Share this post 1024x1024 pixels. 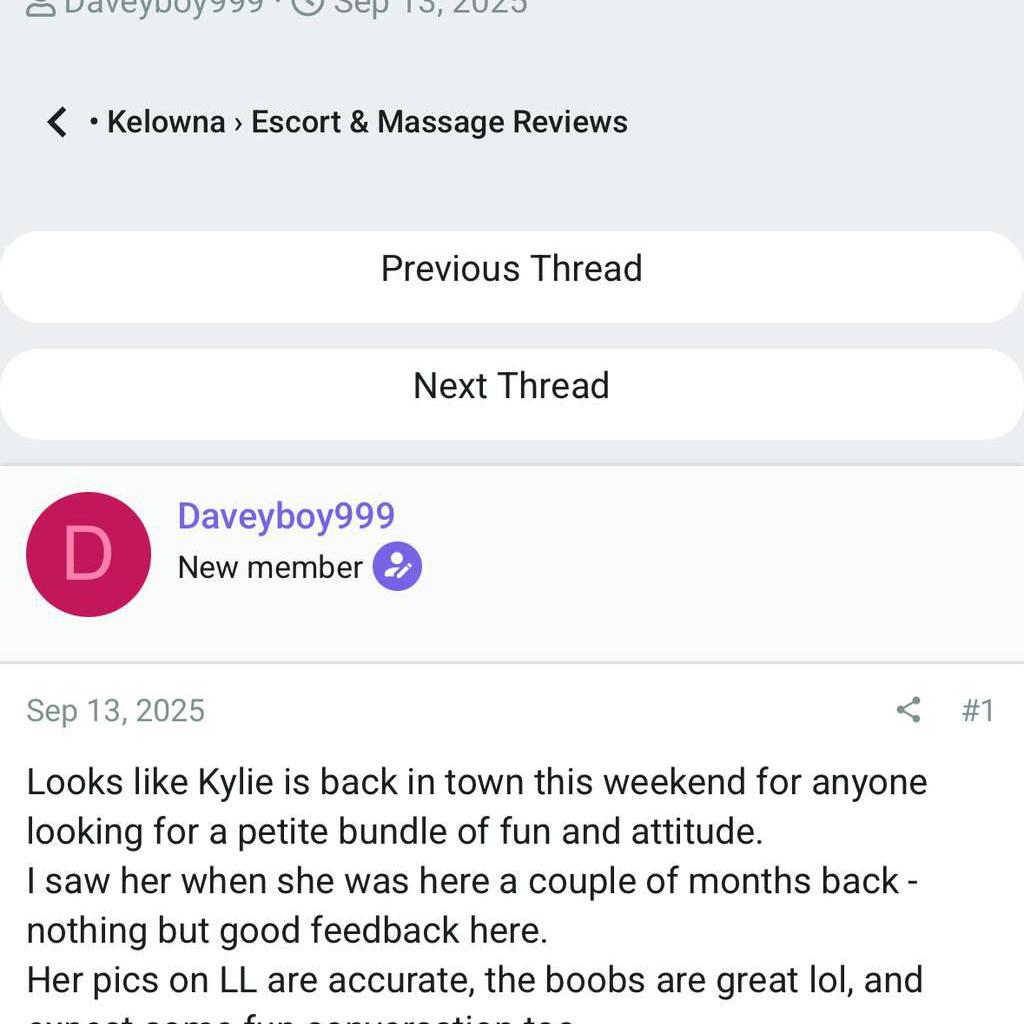908,710
